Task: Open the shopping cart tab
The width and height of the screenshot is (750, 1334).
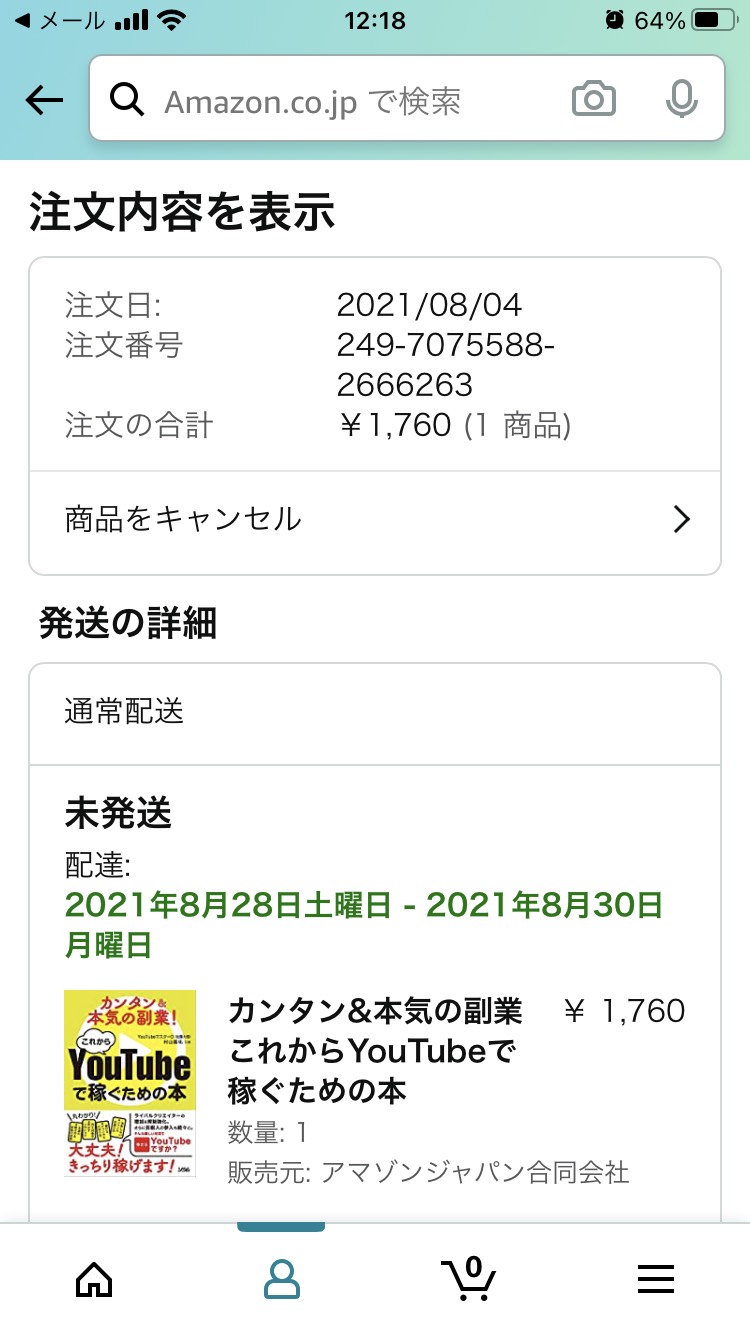Action: click(468, 1277)
